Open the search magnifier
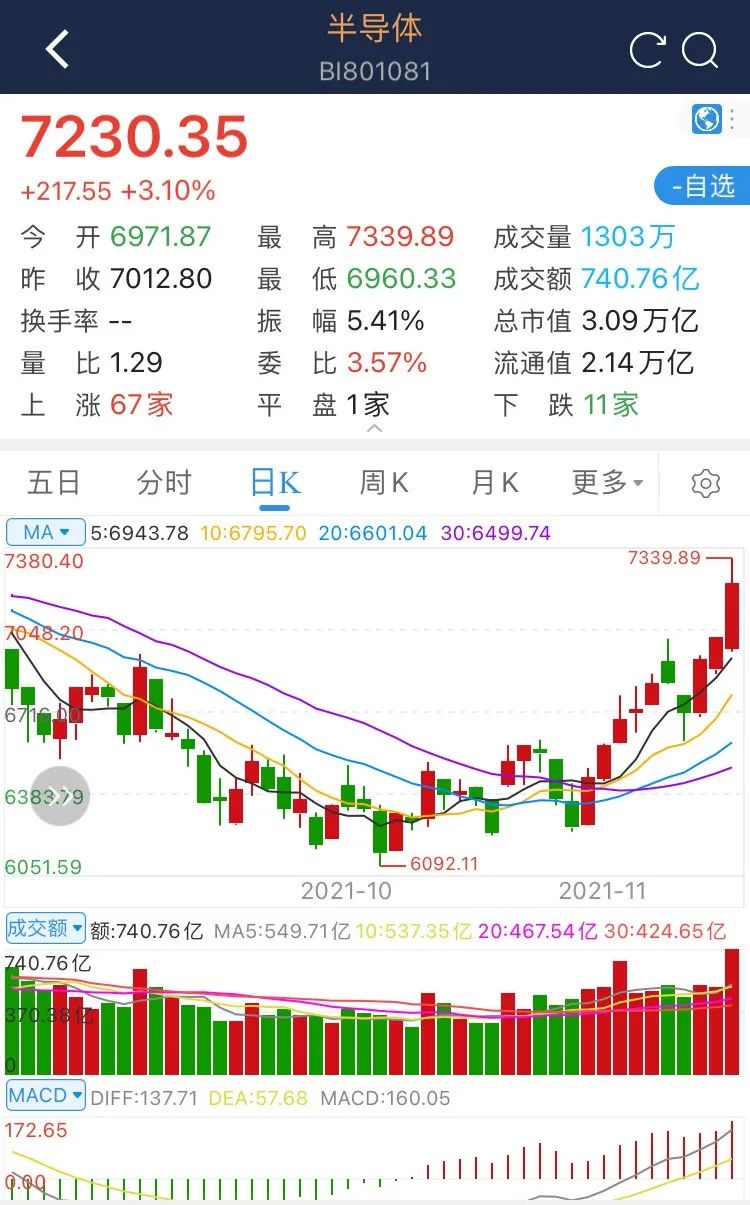The width and height of the screenshot is (750, 1205). click(x=701, y=50)
